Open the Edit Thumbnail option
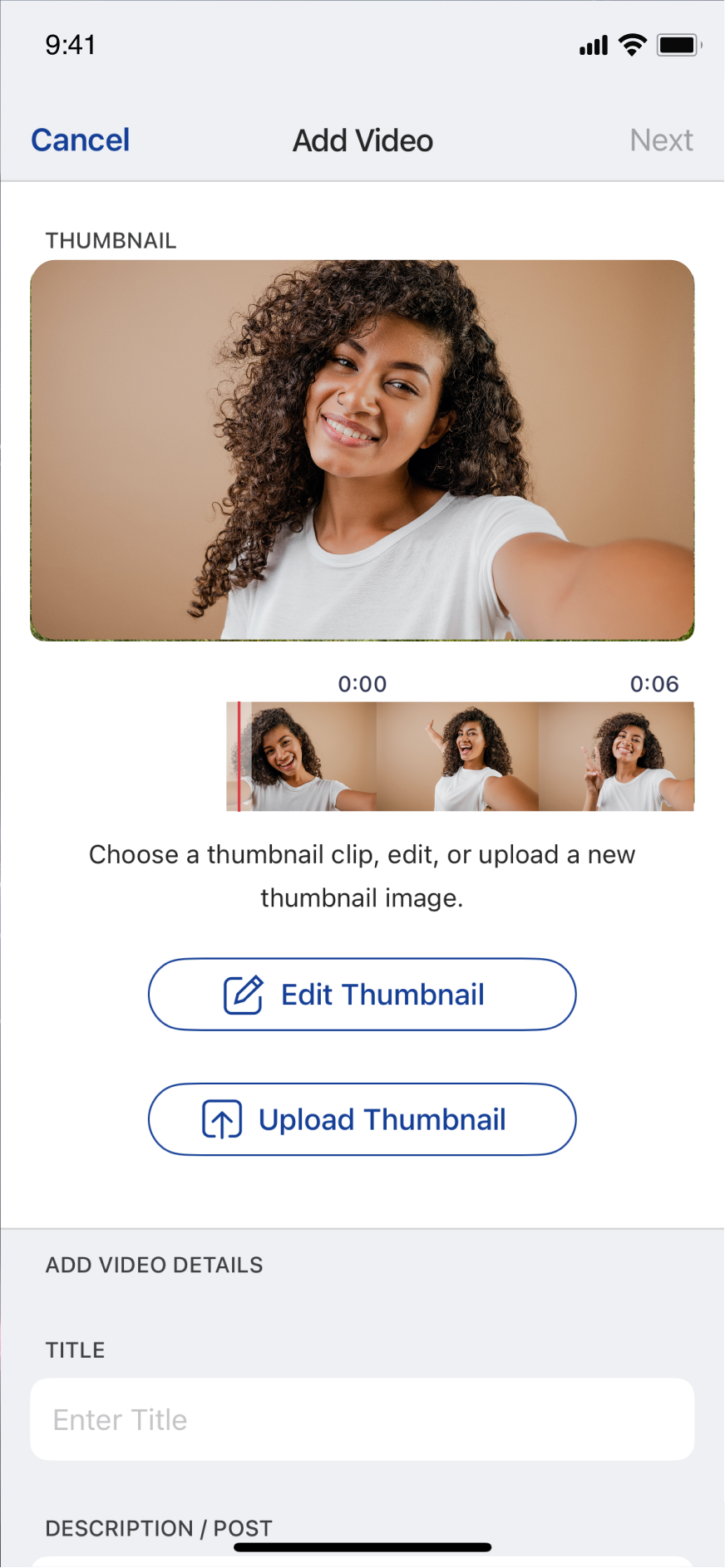Viewport: 725px width, 1568px height. (x=362, y=995)
